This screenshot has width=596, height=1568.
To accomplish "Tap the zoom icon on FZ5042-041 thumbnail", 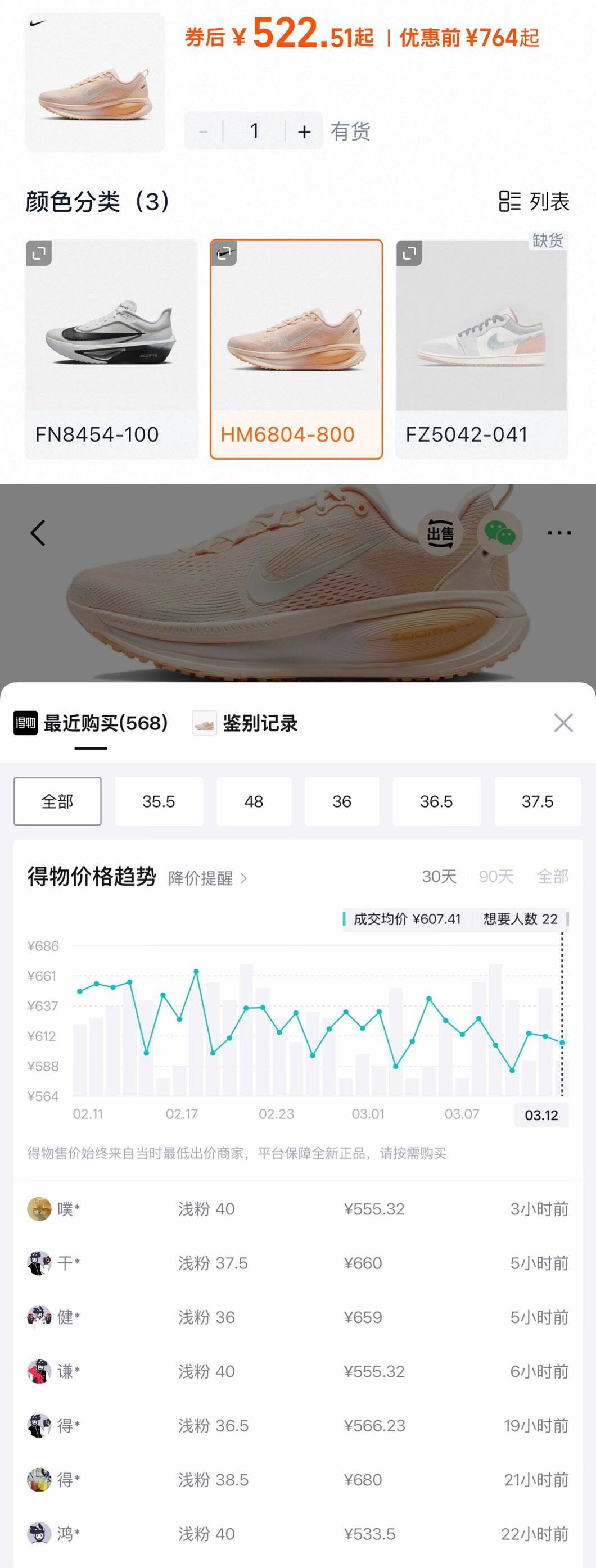I will (x=411, y=255).
